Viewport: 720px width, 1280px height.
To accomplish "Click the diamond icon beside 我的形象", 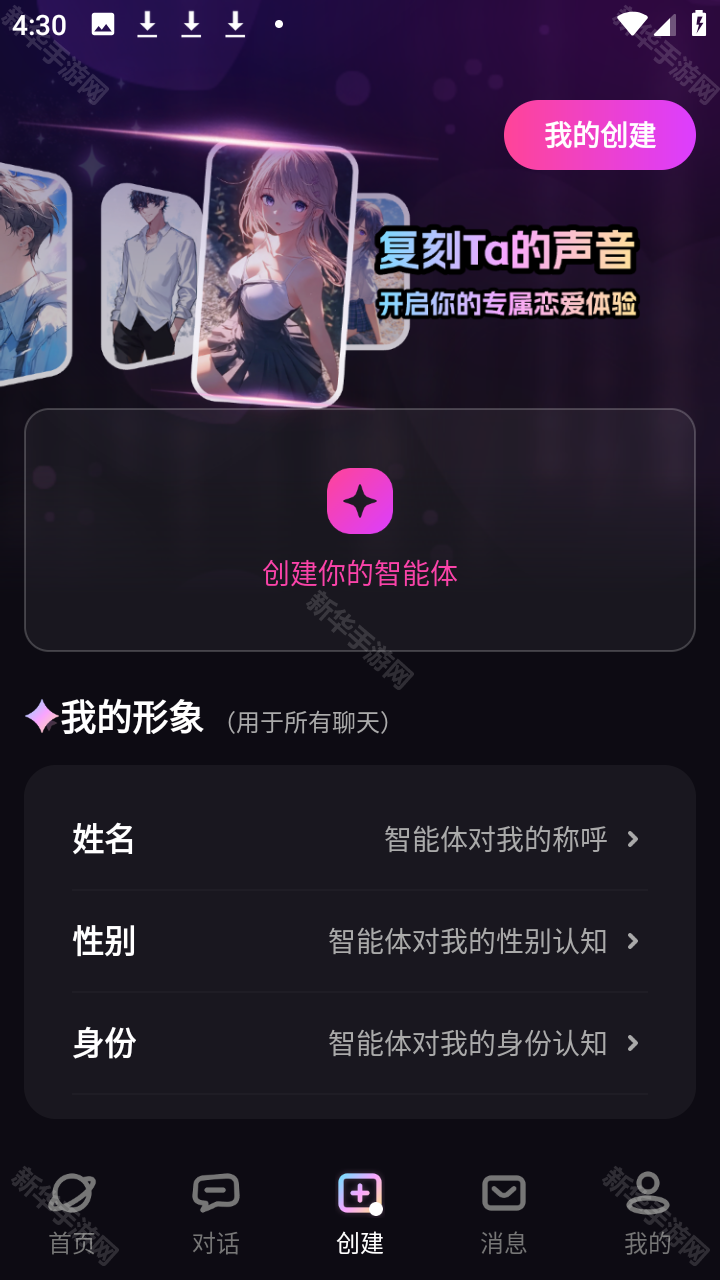I will pyautogui.click(x=42, y=716).
